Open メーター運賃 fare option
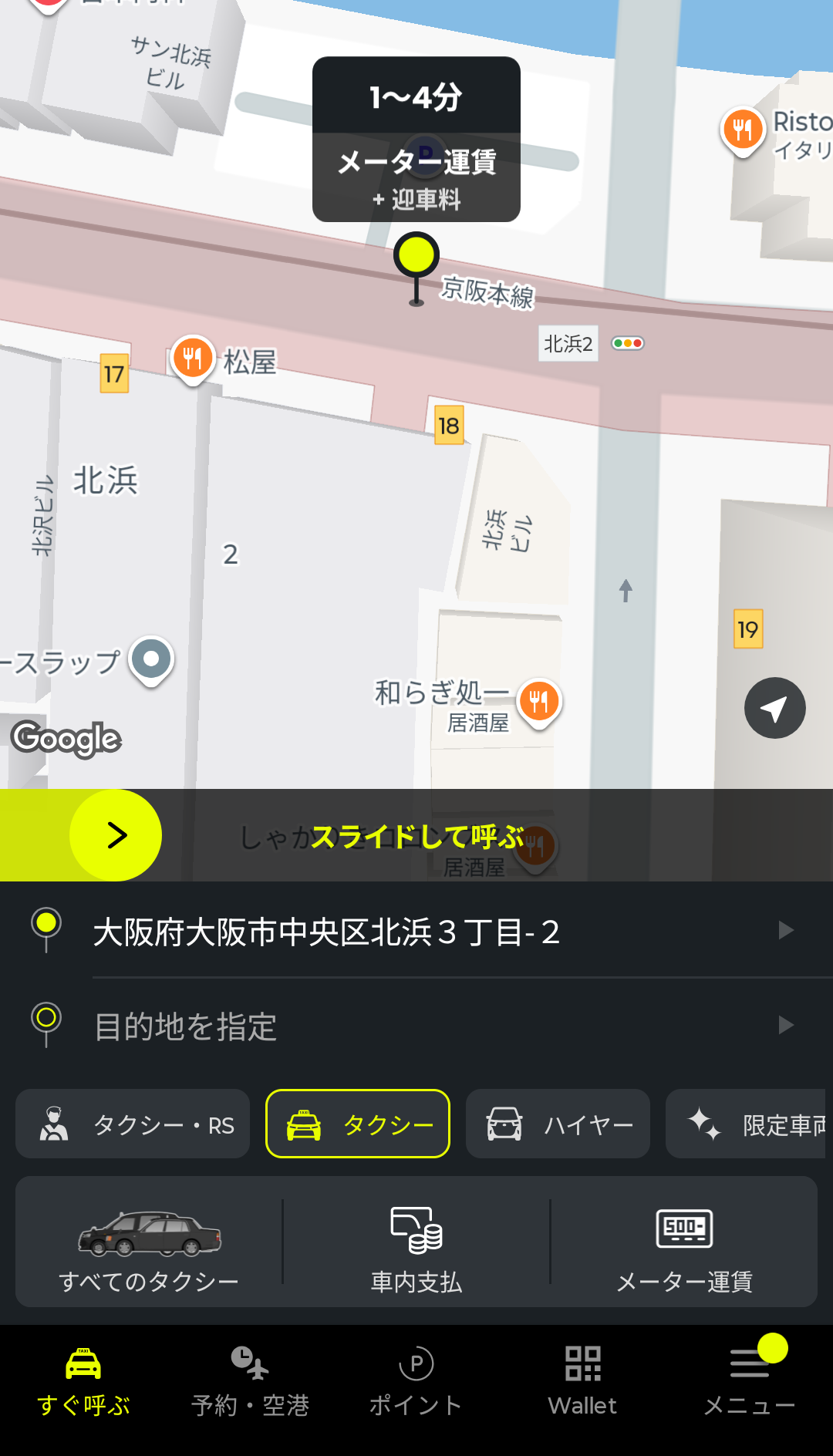 (684, 1242)
